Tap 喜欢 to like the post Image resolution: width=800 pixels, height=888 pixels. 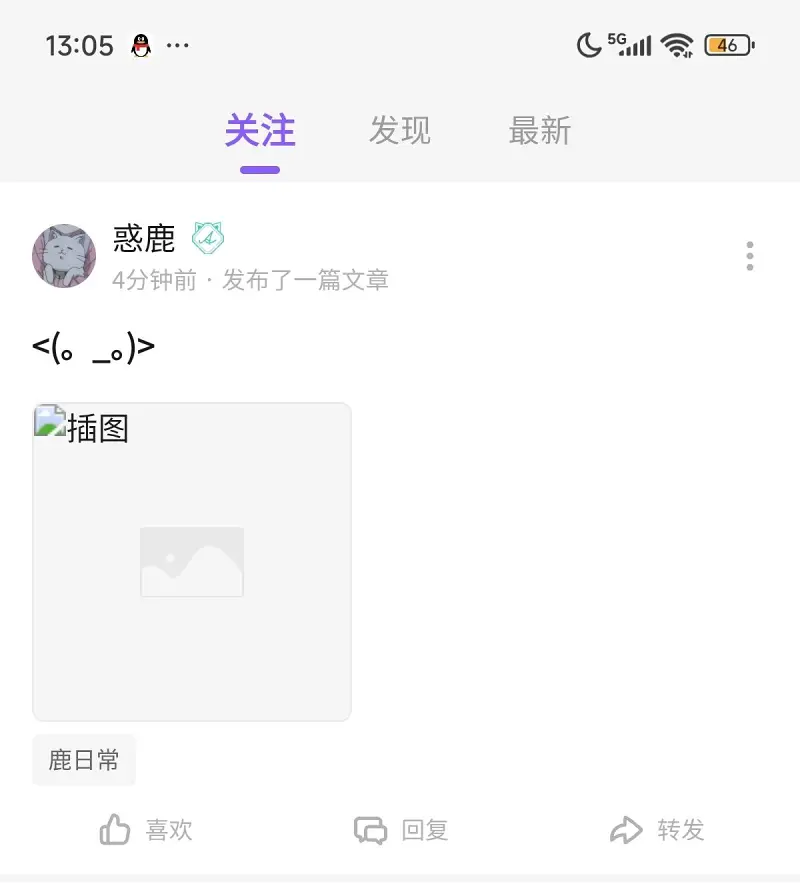tap(169, 830)
